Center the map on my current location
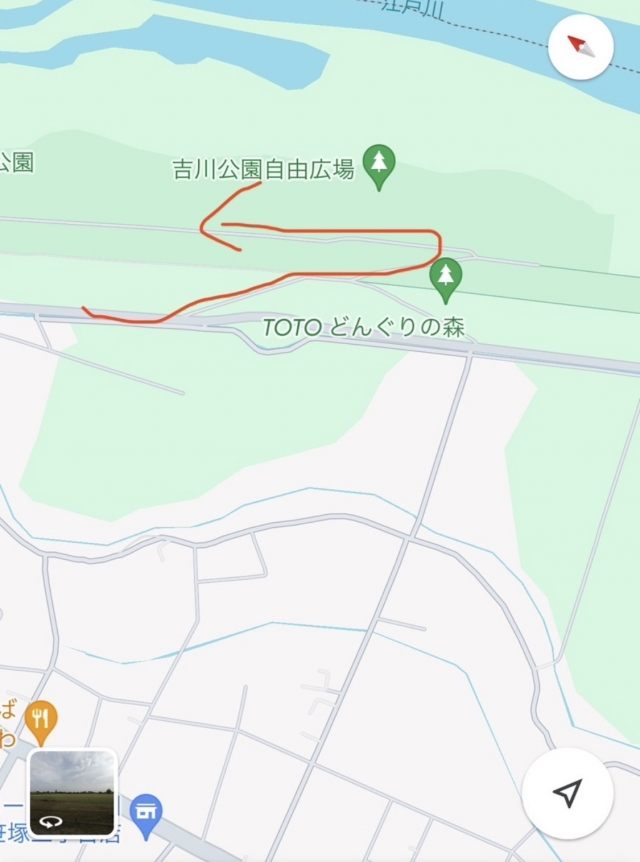Viewport: 640px width, 862px height. click(x=567, y=793)
